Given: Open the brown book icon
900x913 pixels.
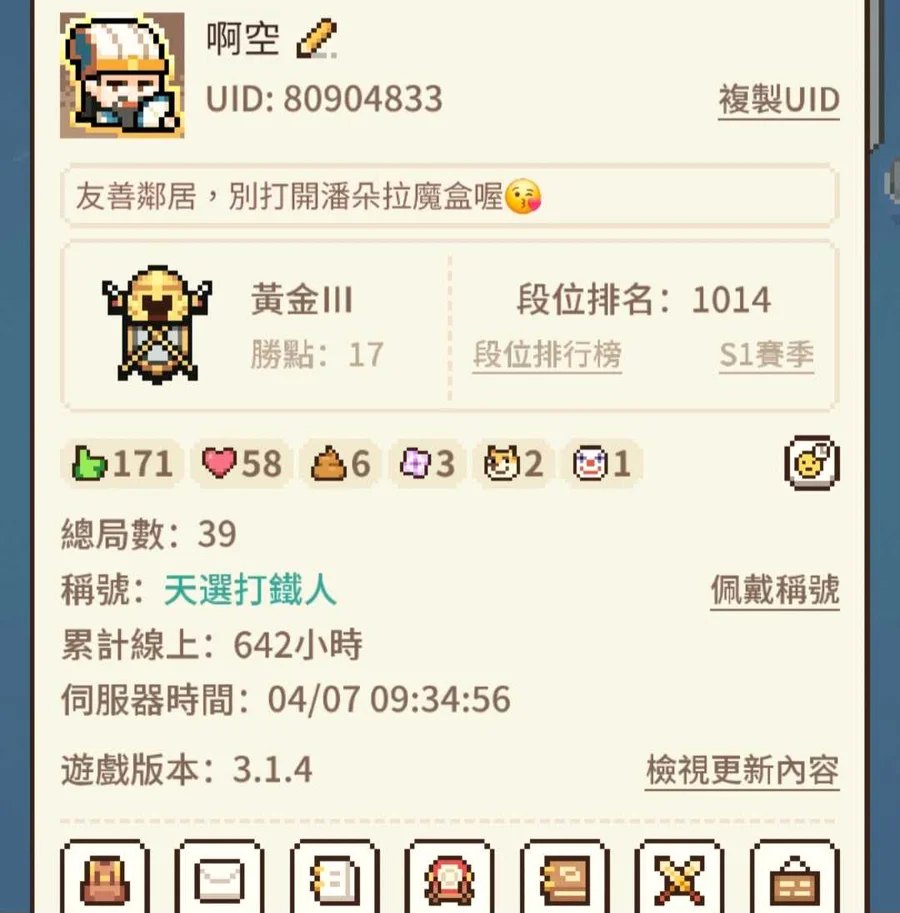Looking at the screenshot, I should click(x=565, y=880).
